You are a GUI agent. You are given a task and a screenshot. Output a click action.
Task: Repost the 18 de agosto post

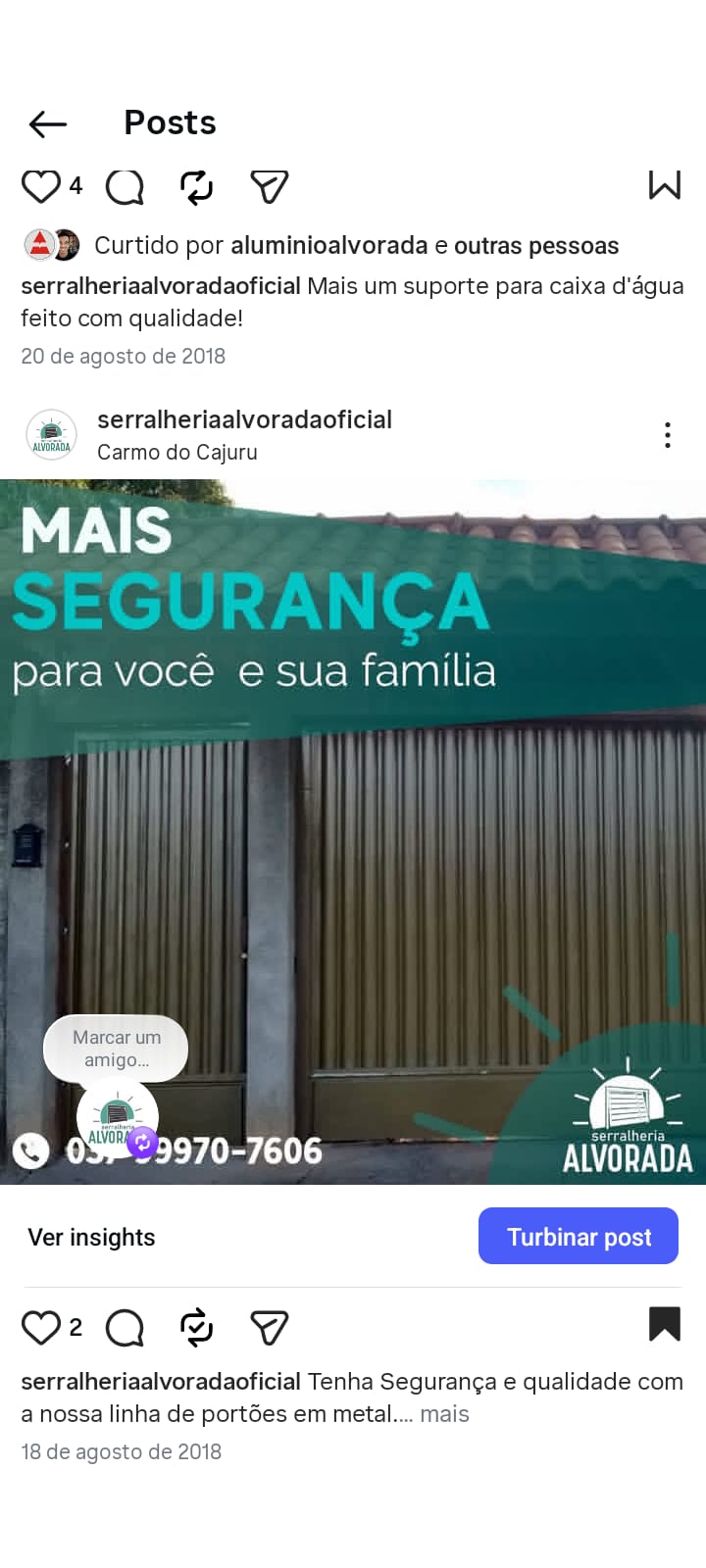(x=196, y=1327)
